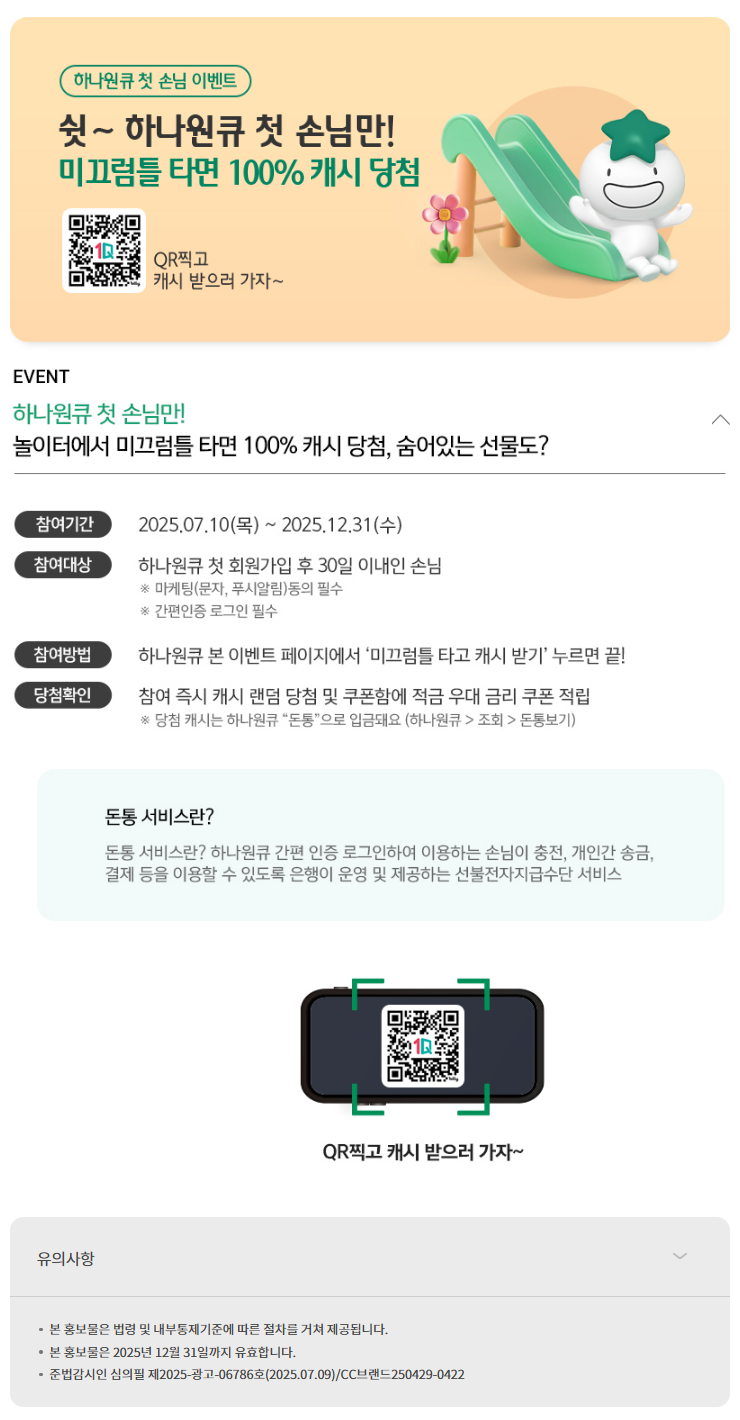Expand the 유의사항 section

coord(680,1256)
